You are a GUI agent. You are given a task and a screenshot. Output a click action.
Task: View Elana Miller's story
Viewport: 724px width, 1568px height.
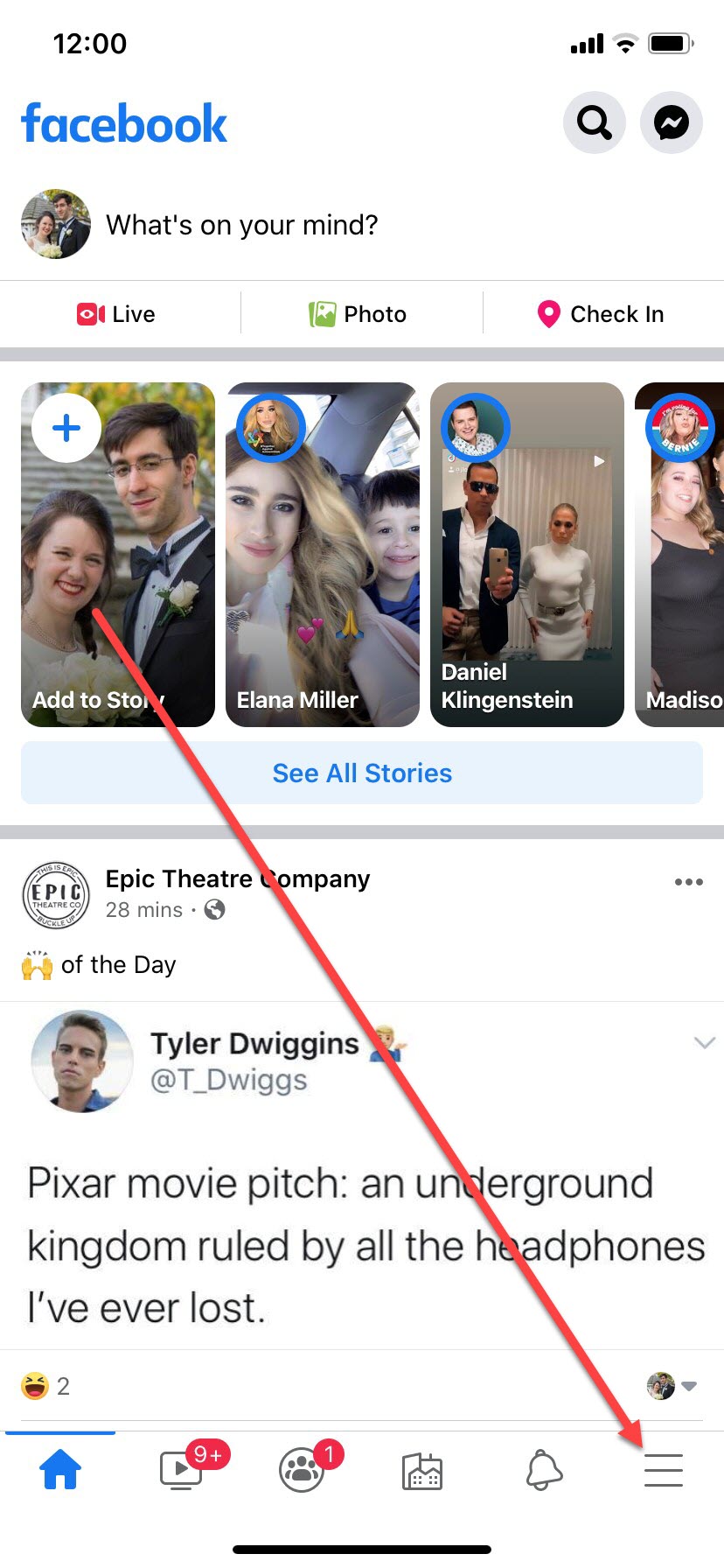pos(322,554)
